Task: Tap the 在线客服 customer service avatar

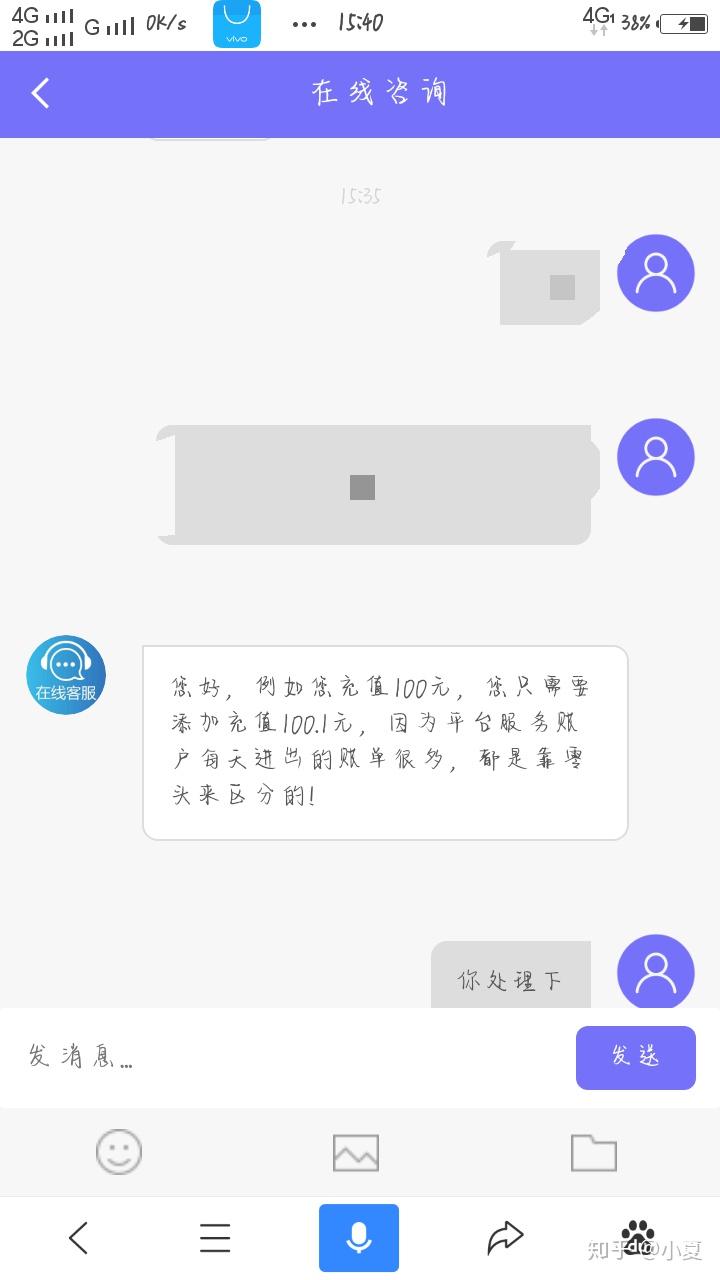Action: 65,673
